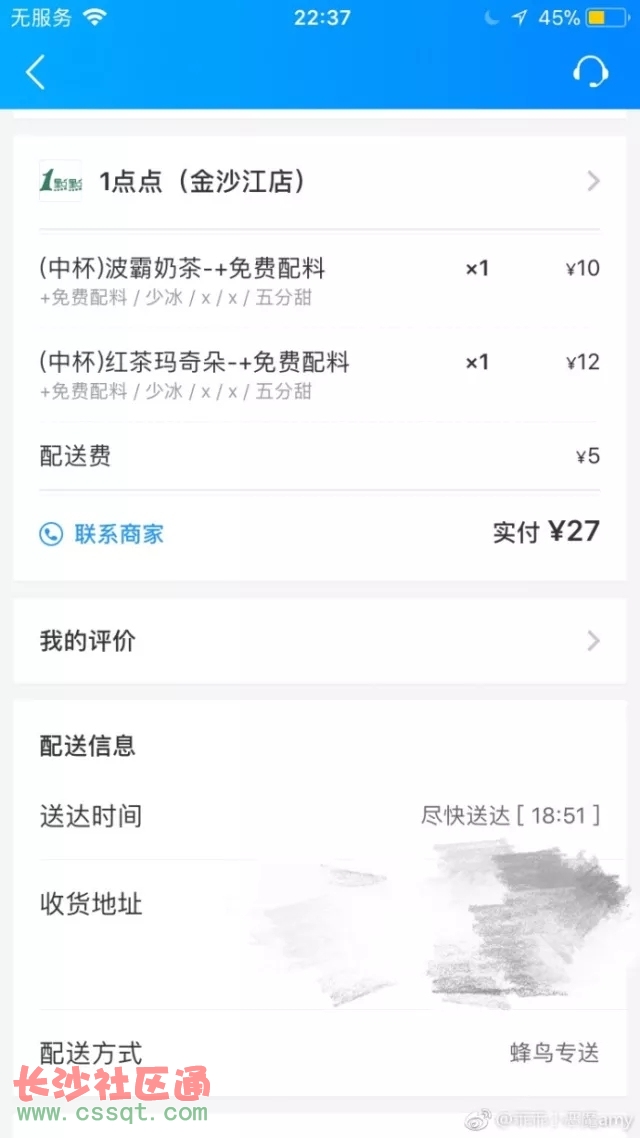Open customer service via headset icon
Viewport: 640px width, 1138px height.
click(590, 72)
